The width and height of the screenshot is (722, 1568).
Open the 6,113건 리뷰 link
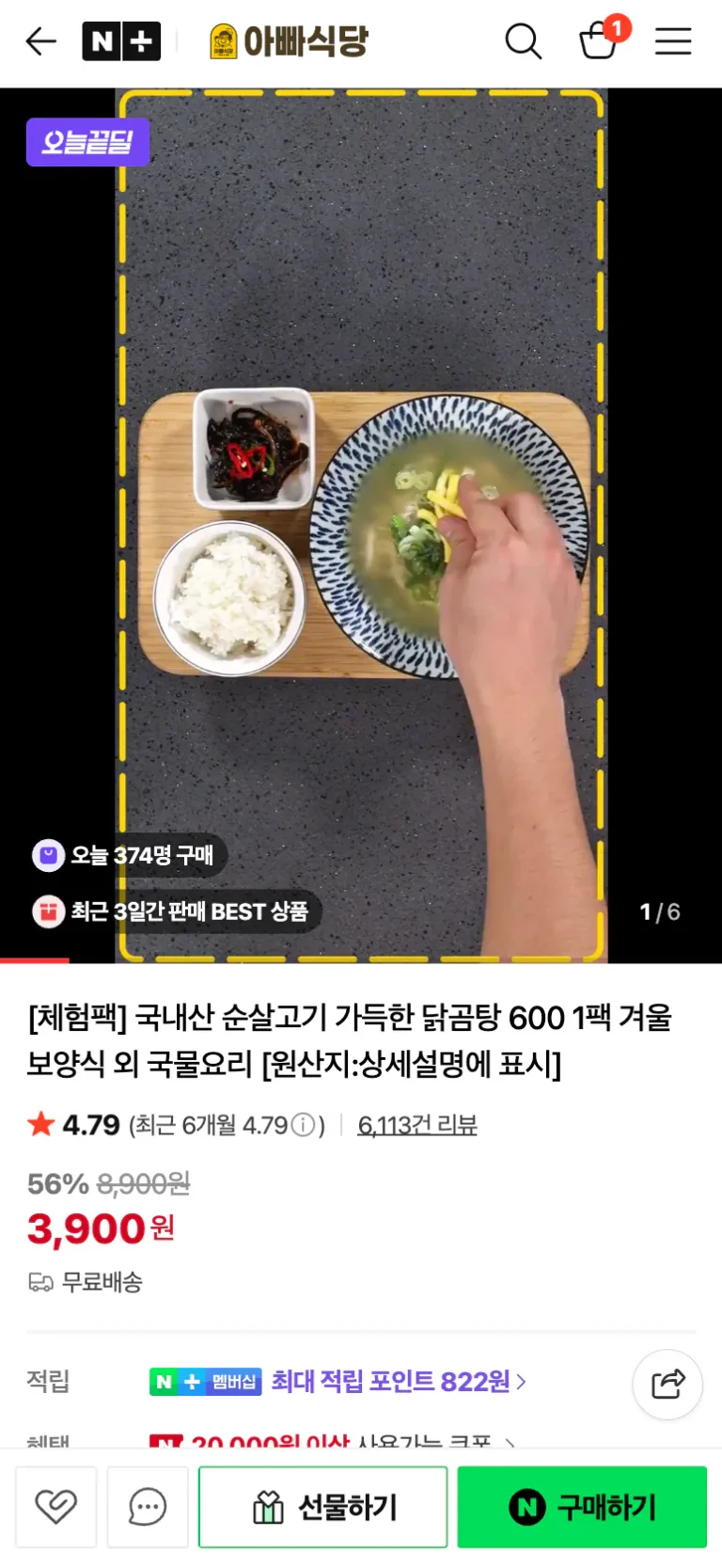(x=417, y=1125)
